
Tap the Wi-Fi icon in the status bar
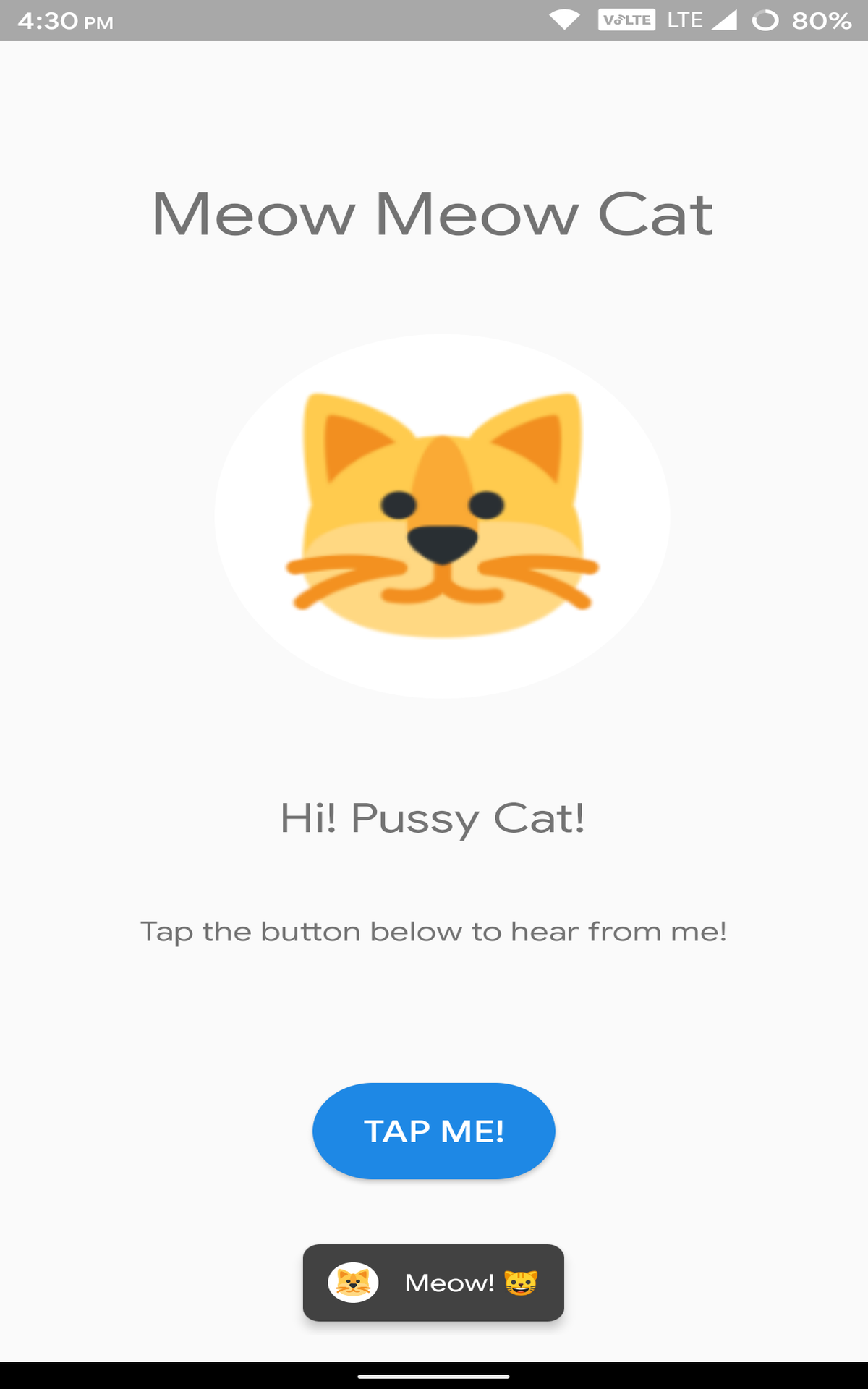565,20
